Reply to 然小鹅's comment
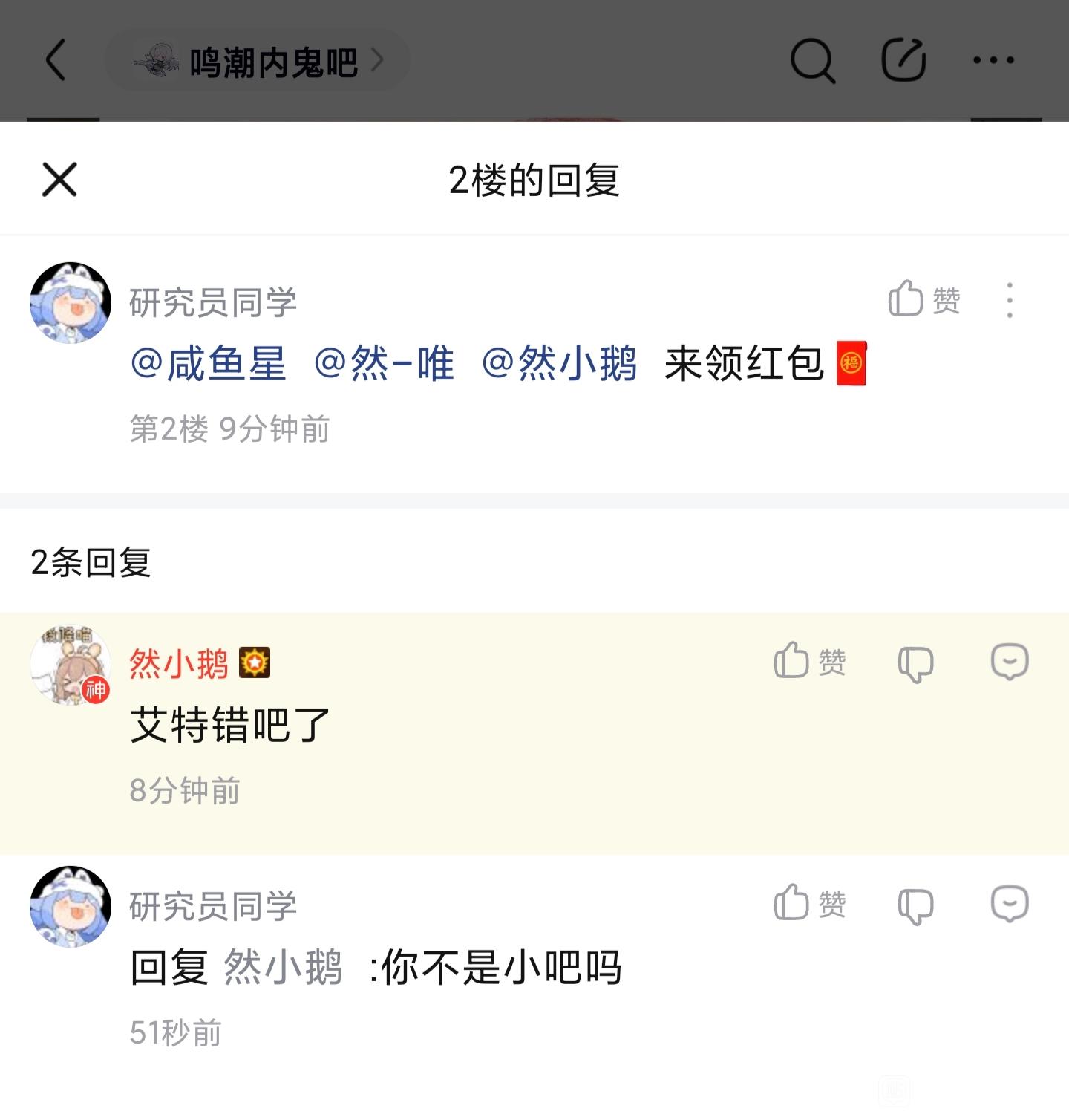 1010,661
